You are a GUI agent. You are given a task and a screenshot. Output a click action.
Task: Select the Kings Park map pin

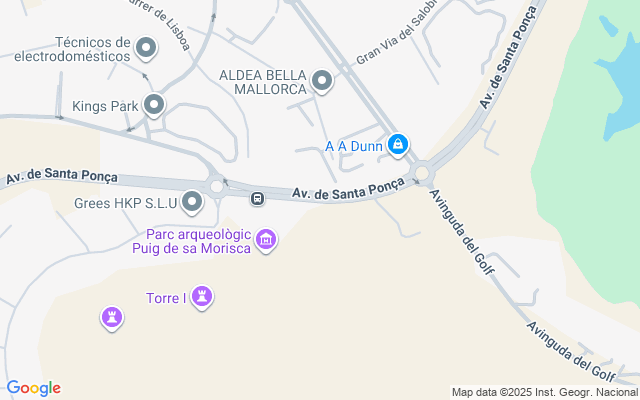click(154, 106)
